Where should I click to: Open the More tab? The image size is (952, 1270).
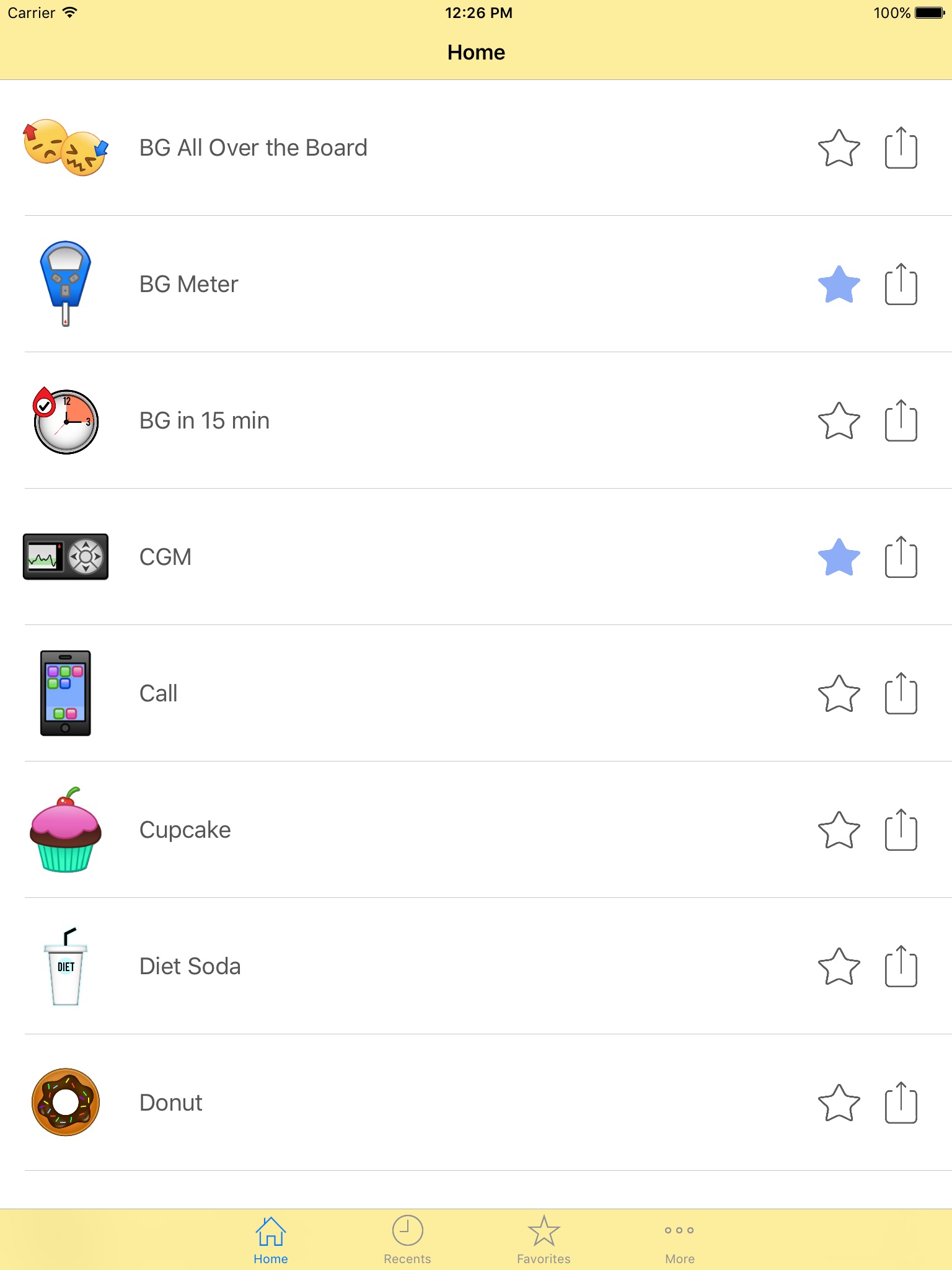coord(679,1239)
